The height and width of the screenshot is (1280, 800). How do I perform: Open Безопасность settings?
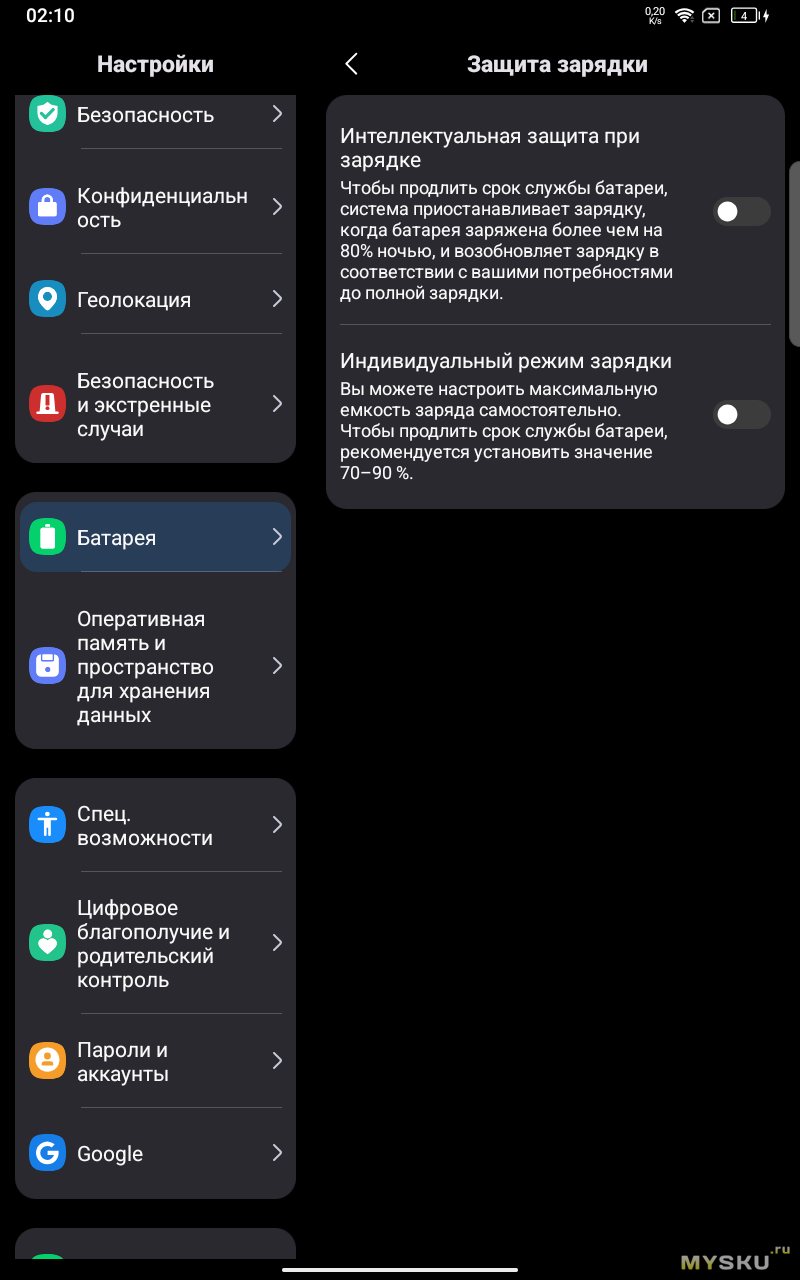pyautogui.click(x=155, y=115)
